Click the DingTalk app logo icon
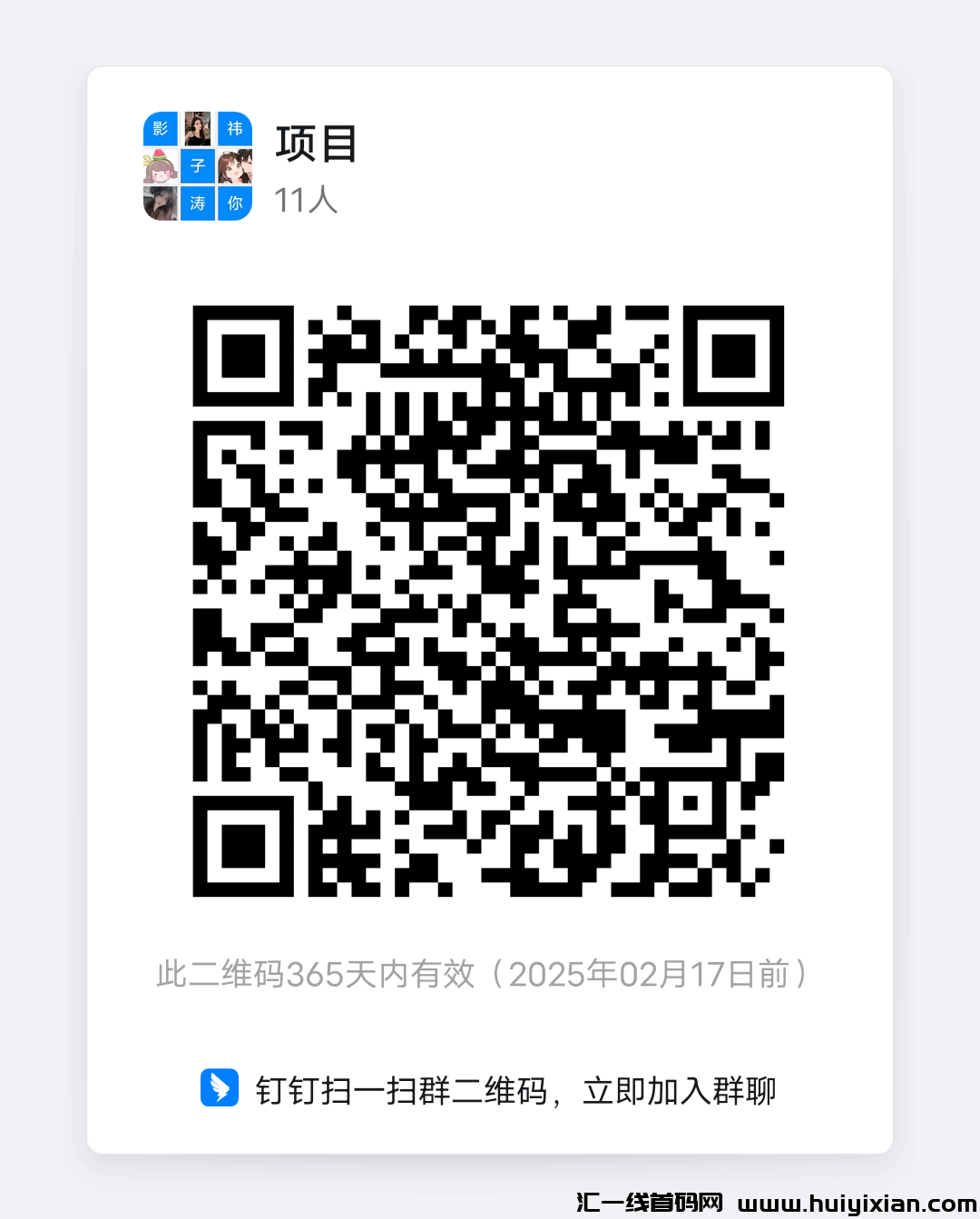 218,1087
